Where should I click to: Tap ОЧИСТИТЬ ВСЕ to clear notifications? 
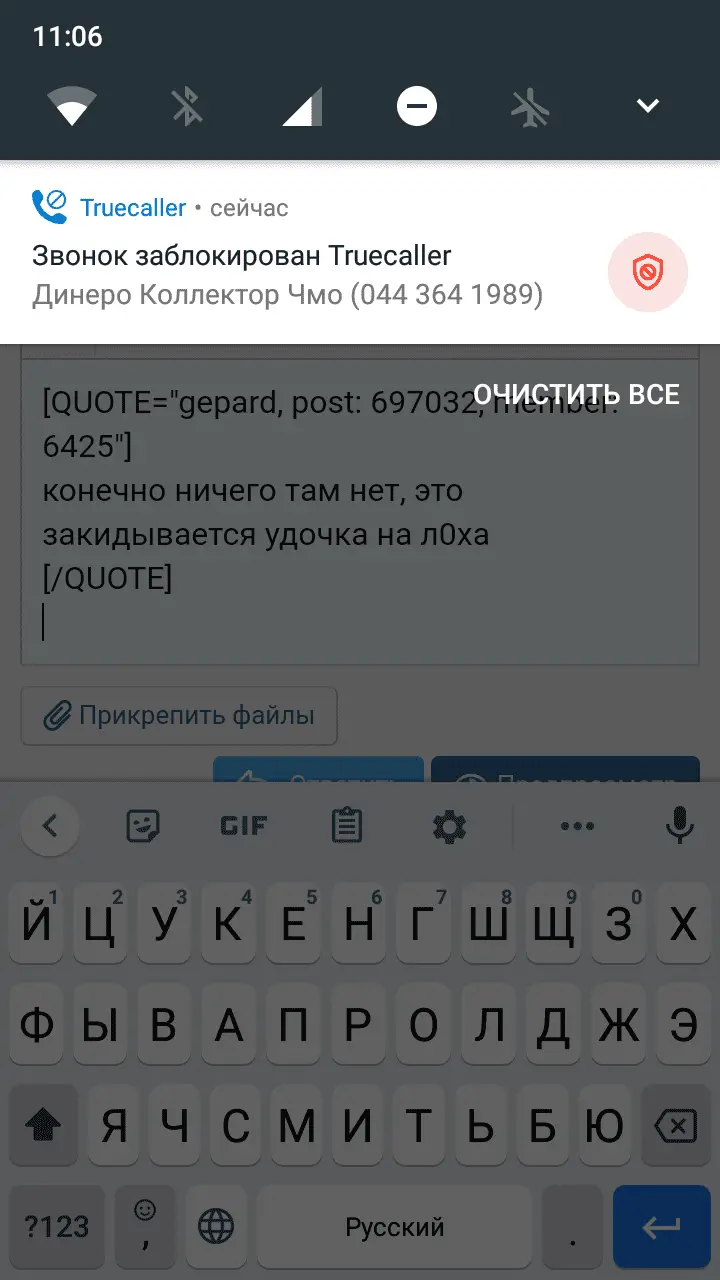[576, 394]
